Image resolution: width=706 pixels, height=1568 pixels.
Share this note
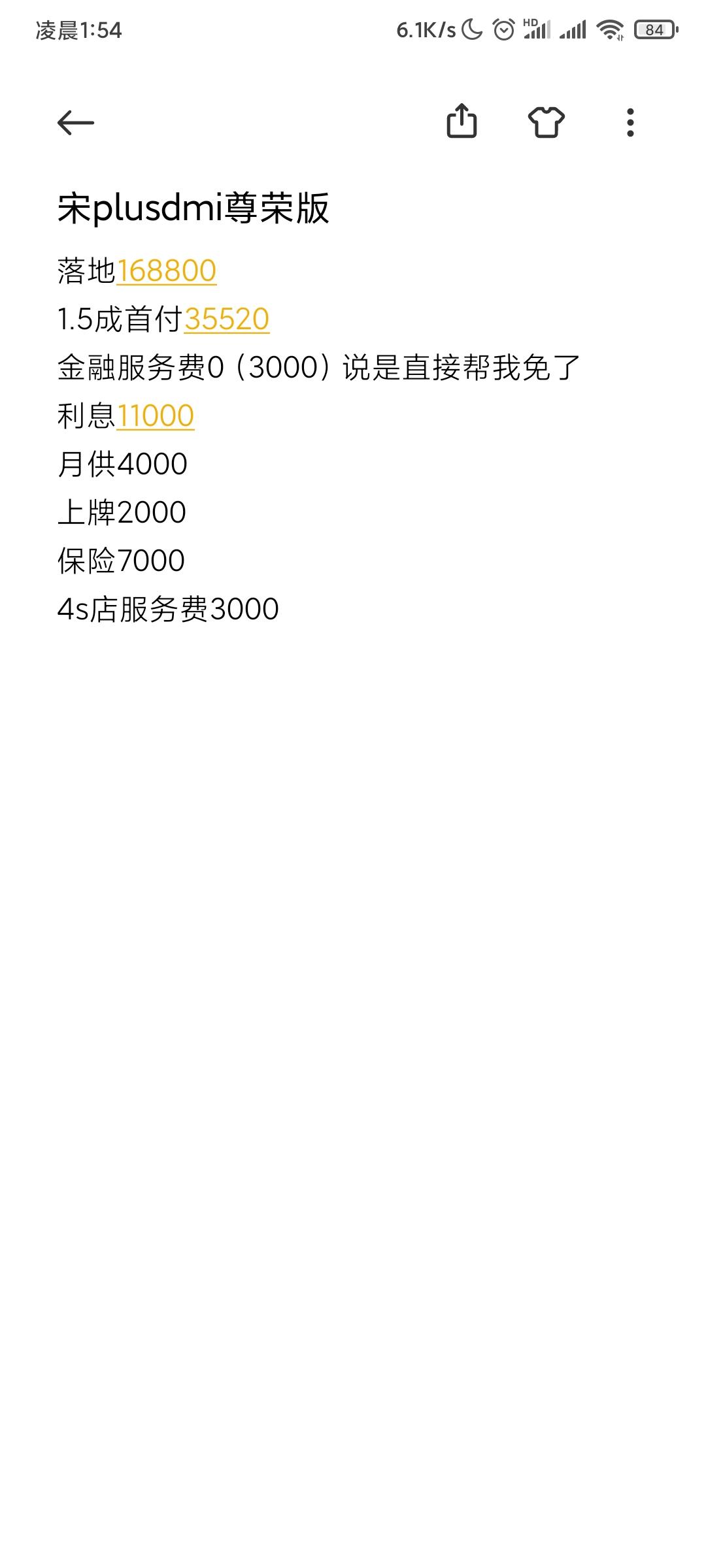click(462, 122)
